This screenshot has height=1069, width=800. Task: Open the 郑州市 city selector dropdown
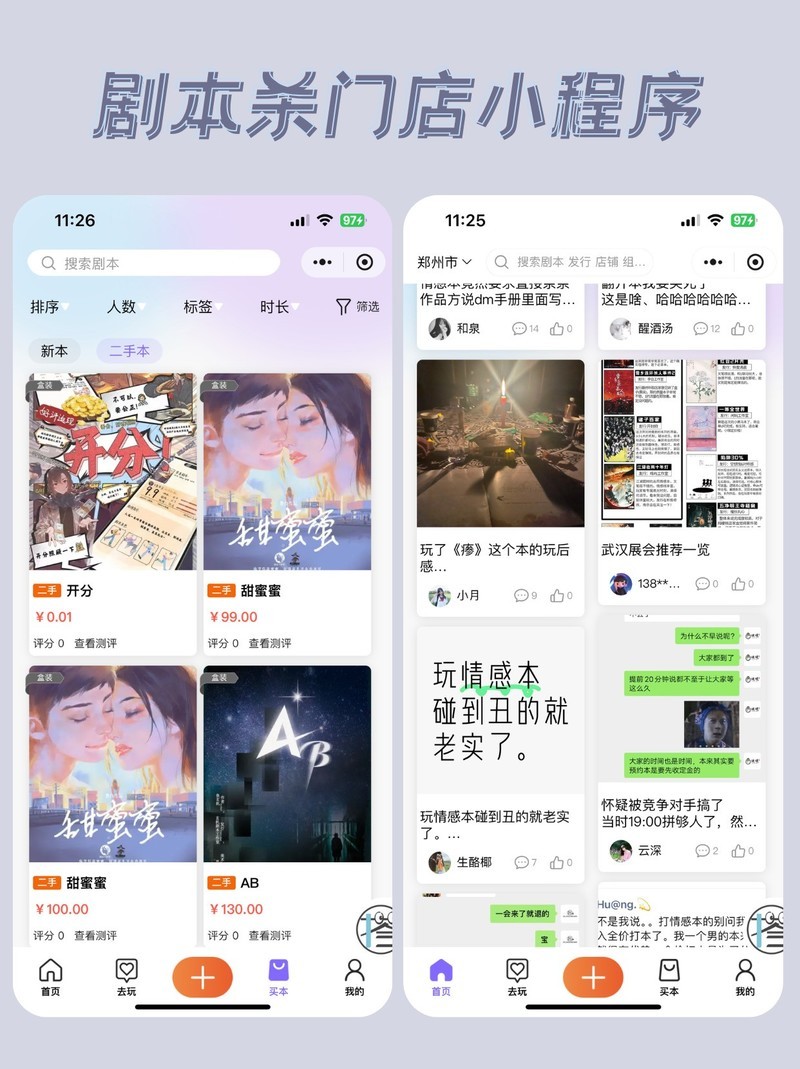[x=442, y=262]
